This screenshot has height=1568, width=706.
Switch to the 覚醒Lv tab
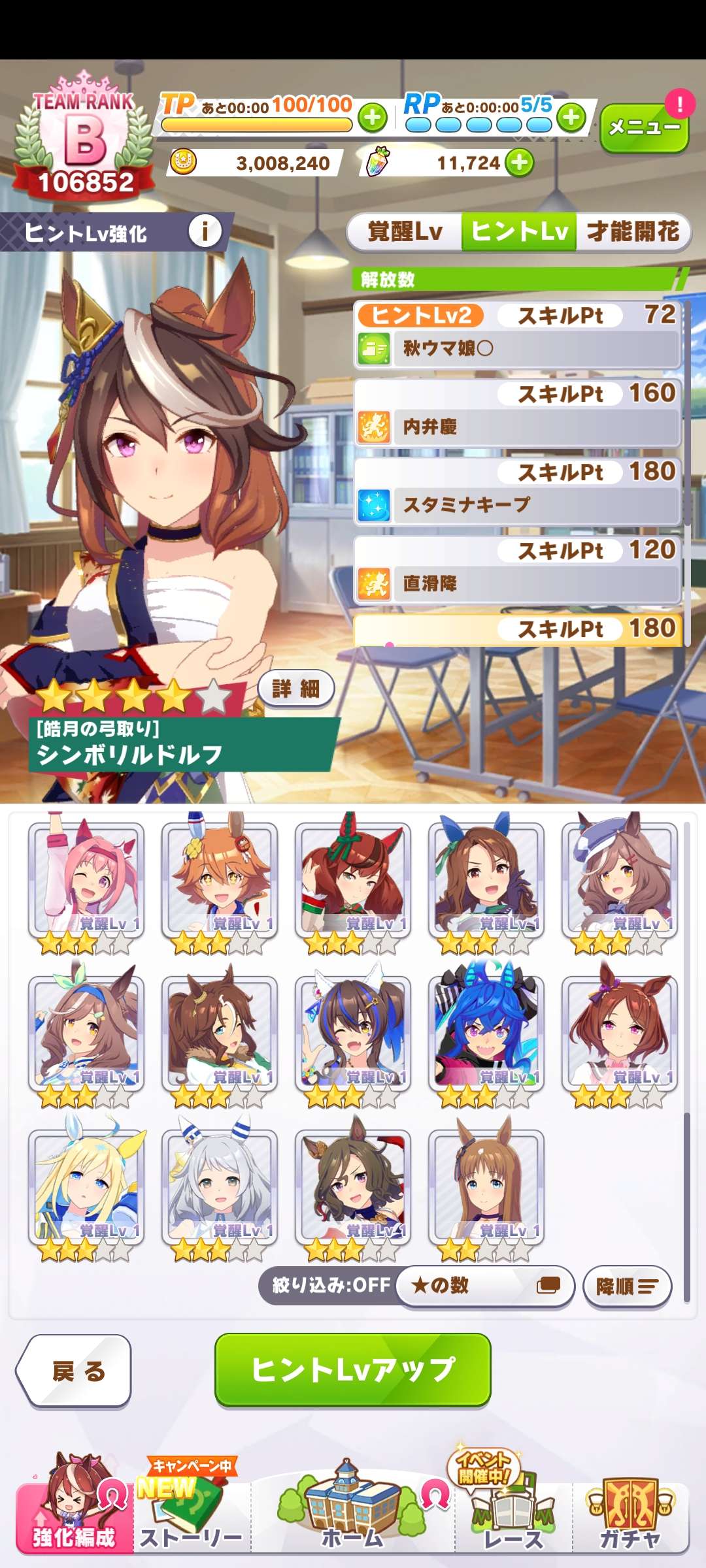click(405, 232)
